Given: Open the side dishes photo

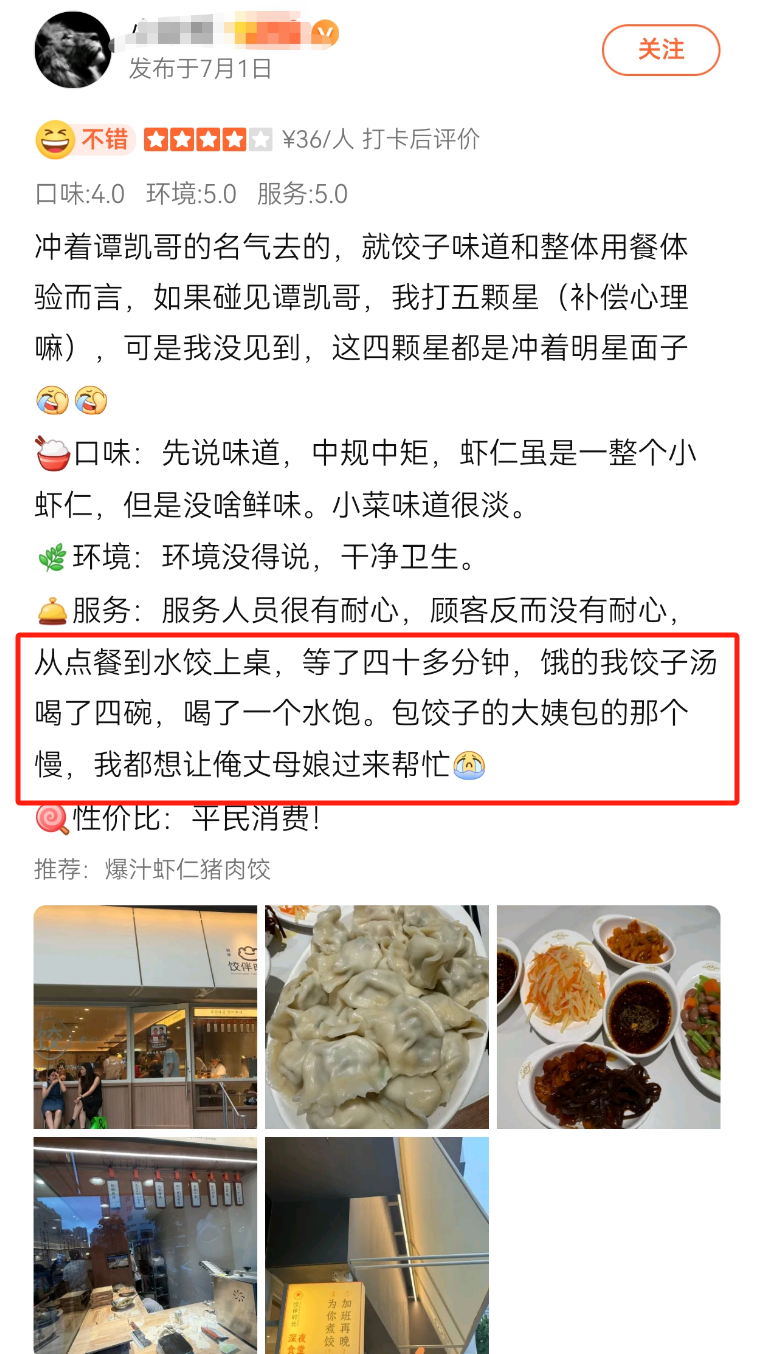Looking at the screenshot, I should click(608, 1017).
